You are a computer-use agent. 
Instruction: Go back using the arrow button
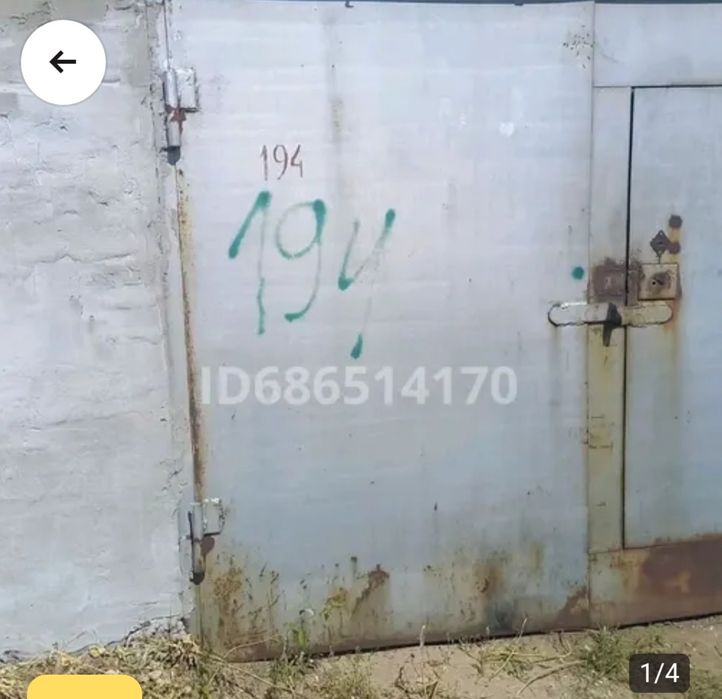[x=63, y=62]
